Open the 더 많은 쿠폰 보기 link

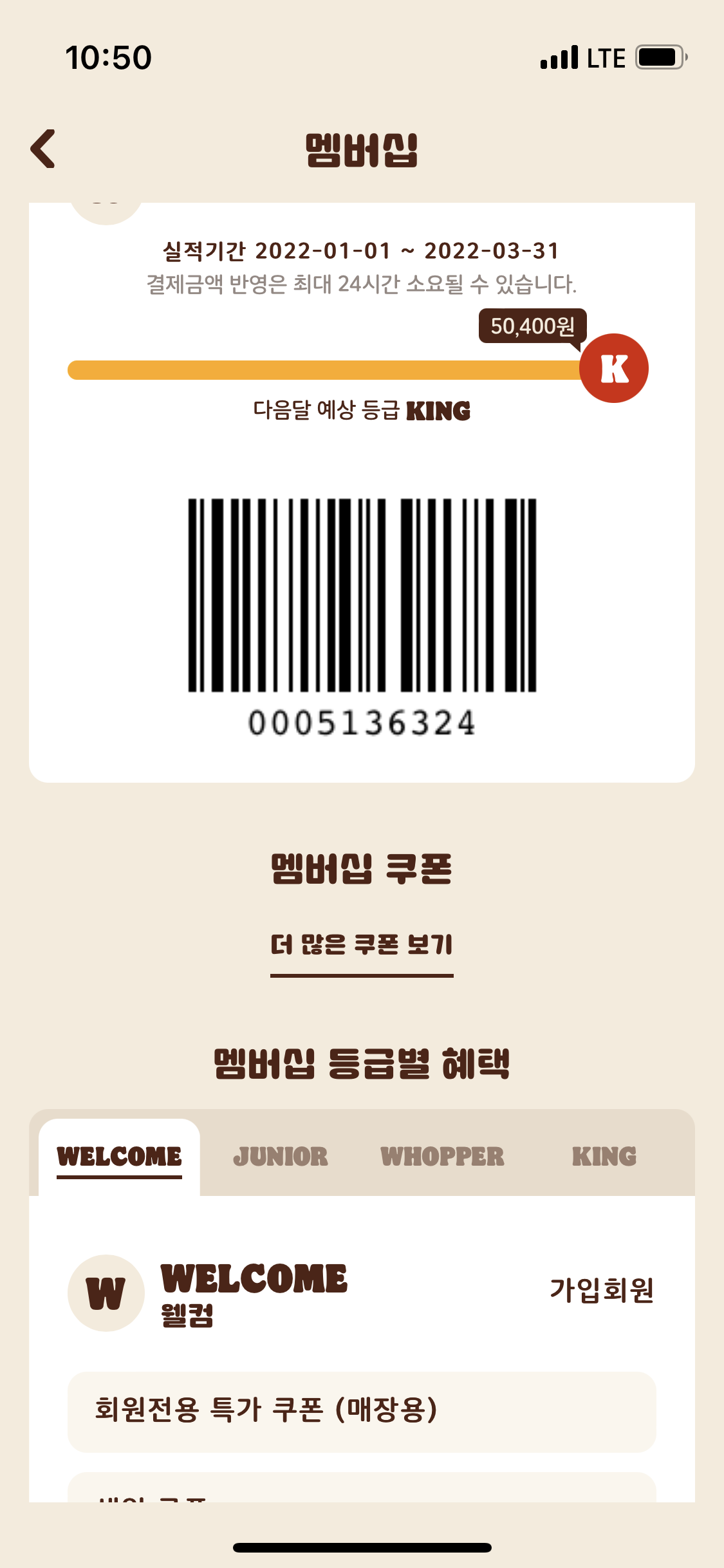point(362,945)
